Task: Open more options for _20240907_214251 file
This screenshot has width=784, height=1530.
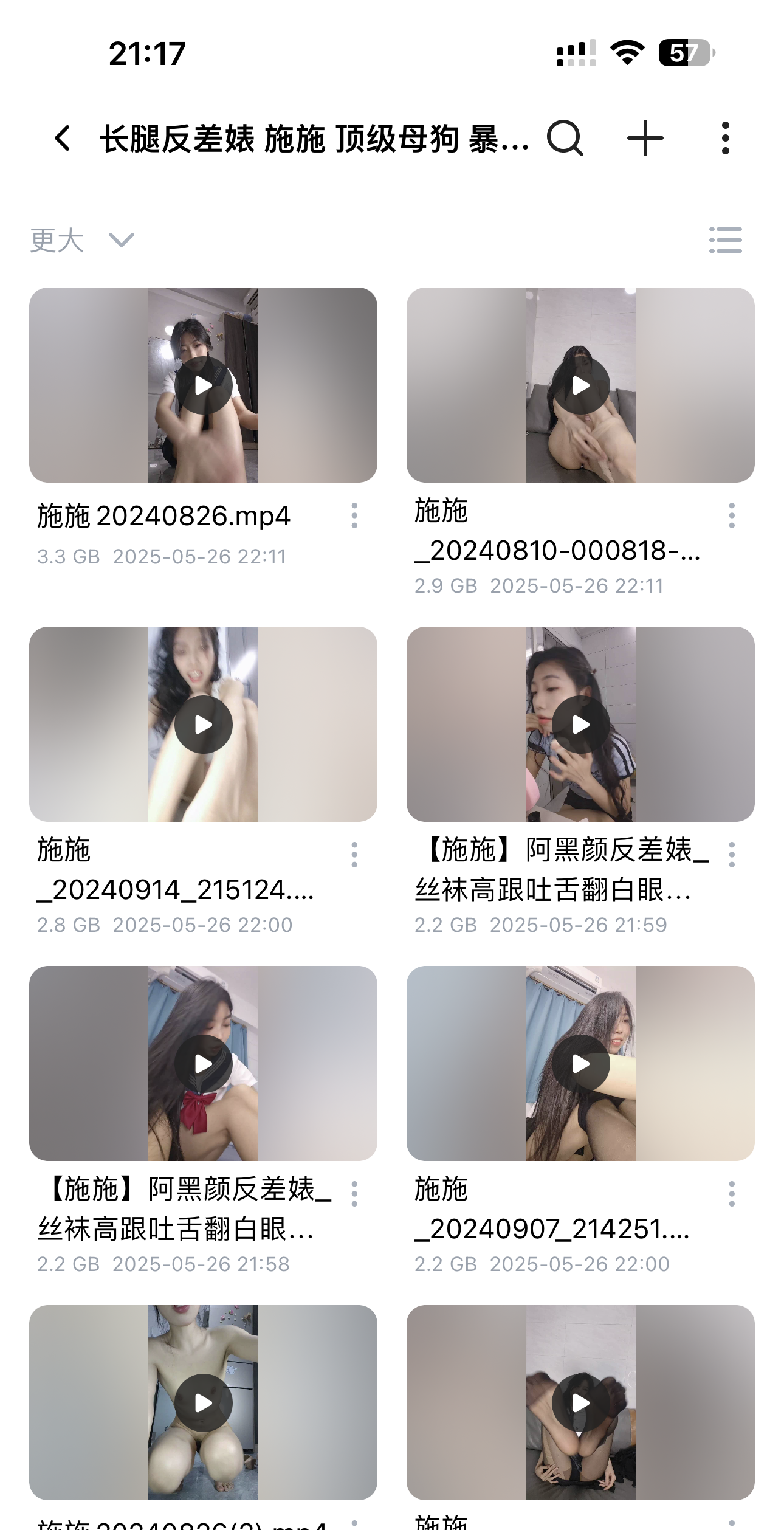Action: [x=732, y=1194]
